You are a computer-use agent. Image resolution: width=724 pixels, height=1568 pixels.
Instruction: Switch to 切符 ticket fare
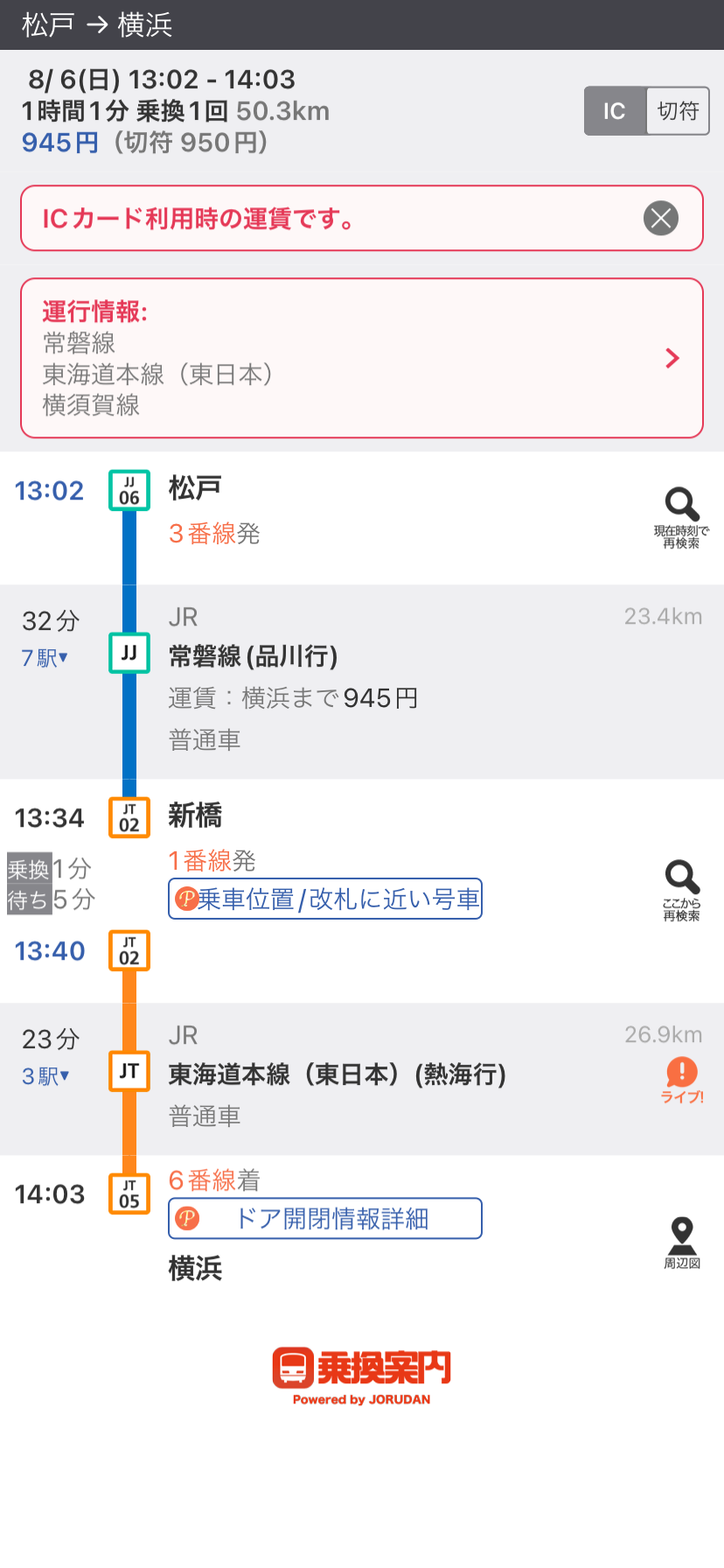pyautogui.click(x=678, y=111)
